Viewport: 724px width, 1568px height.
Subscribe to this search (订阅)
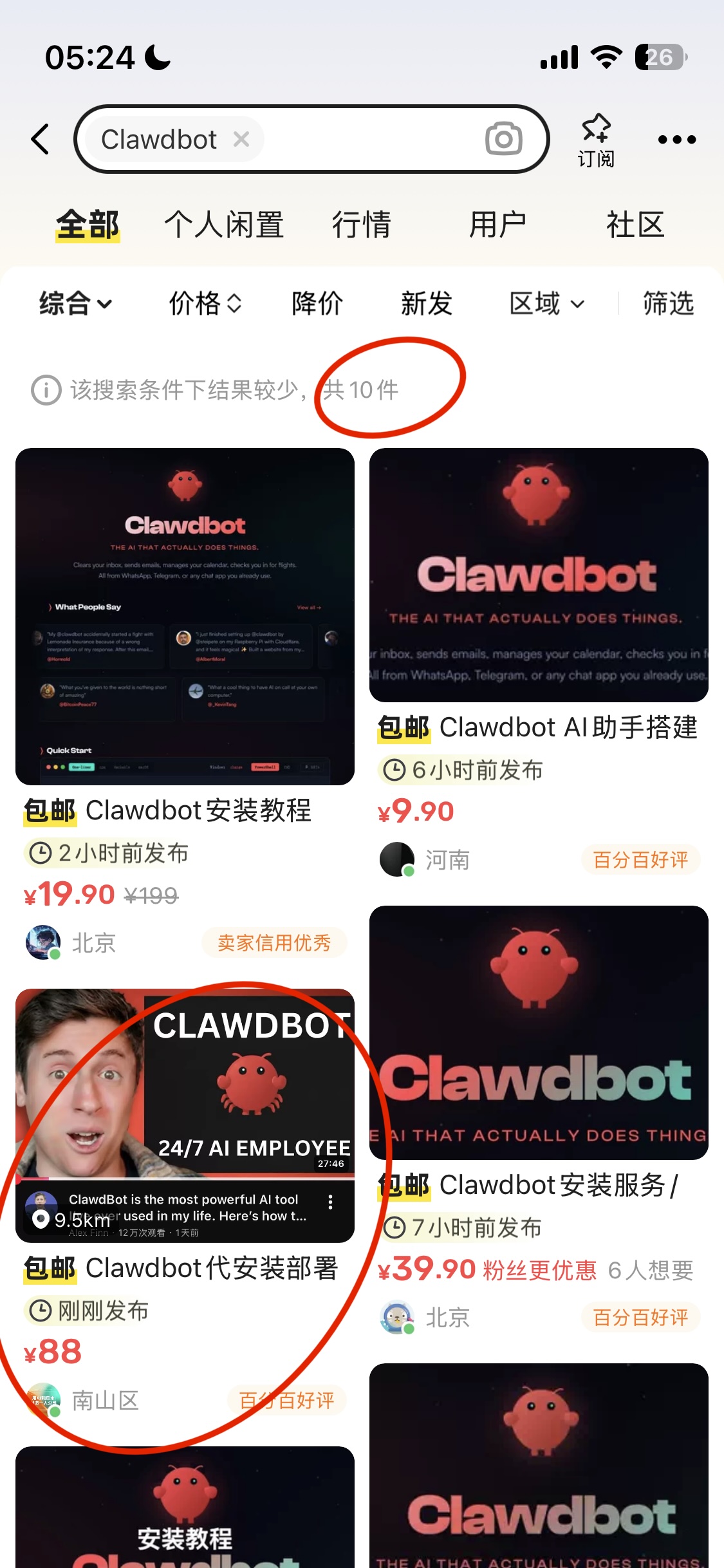(x=596, y=140)
